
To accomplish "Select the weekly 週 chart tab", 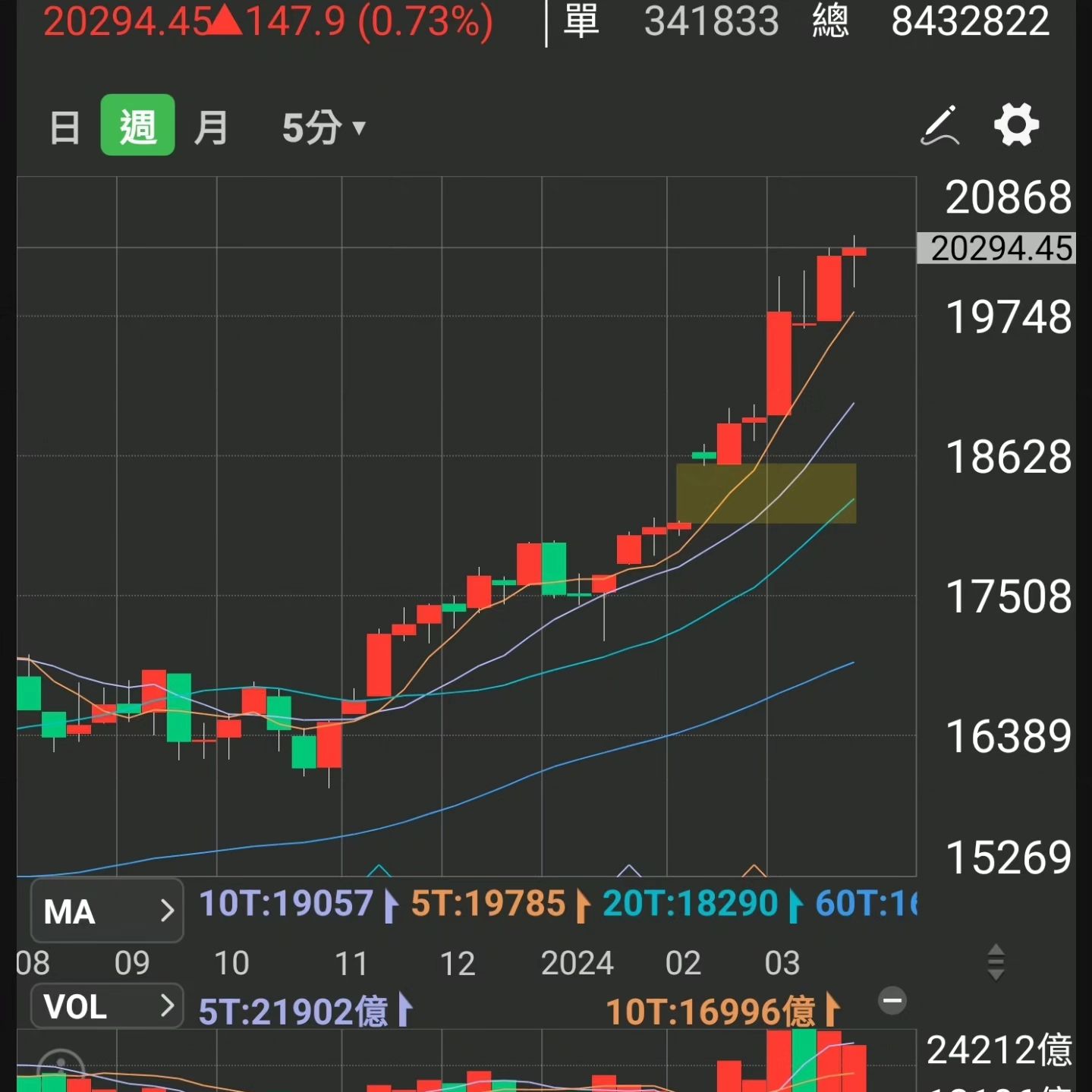I will (x=138, y=125).
